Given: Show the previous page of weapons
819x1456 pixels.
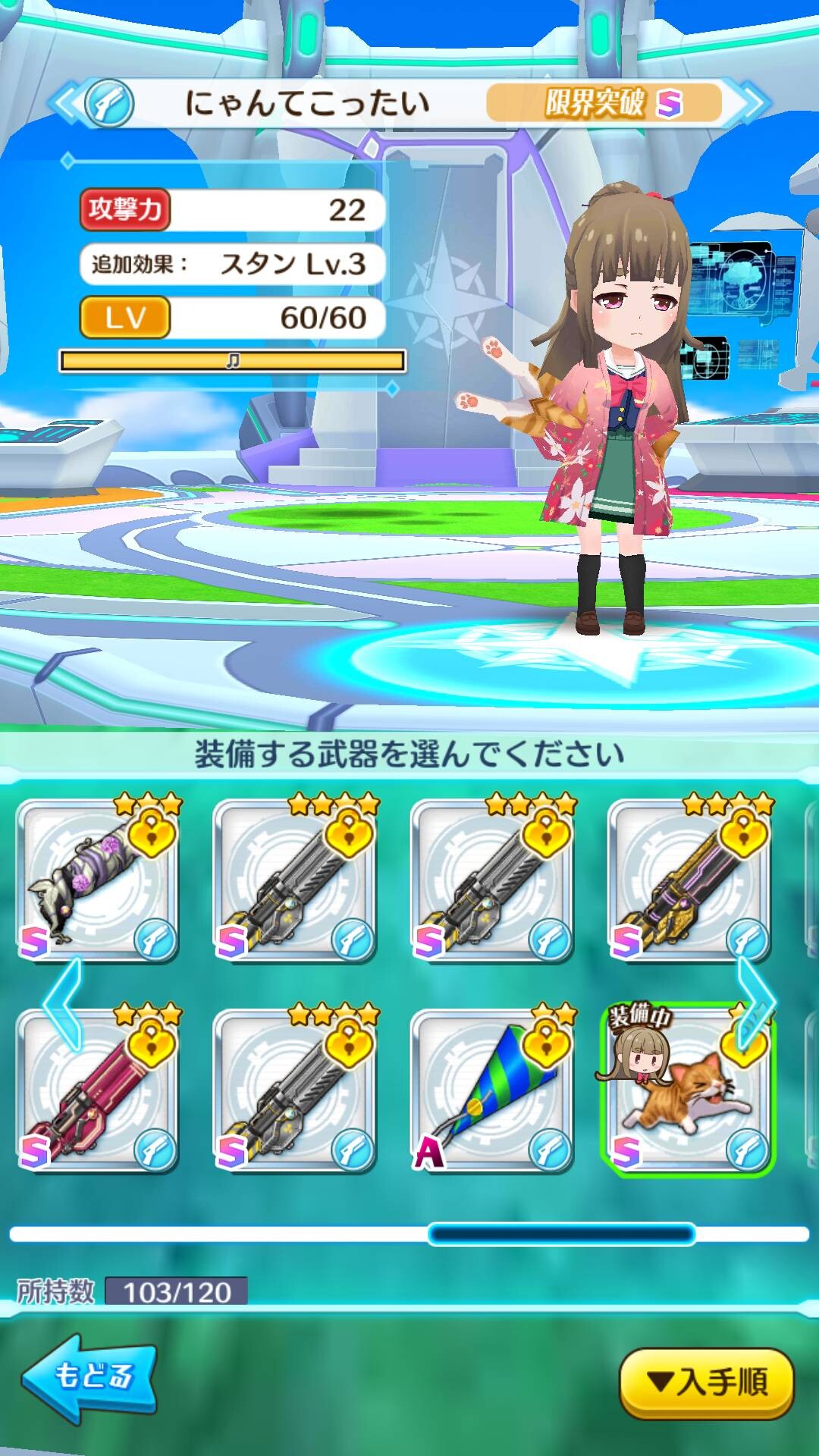Looking at the screenshot, I should coord(61,1003).
